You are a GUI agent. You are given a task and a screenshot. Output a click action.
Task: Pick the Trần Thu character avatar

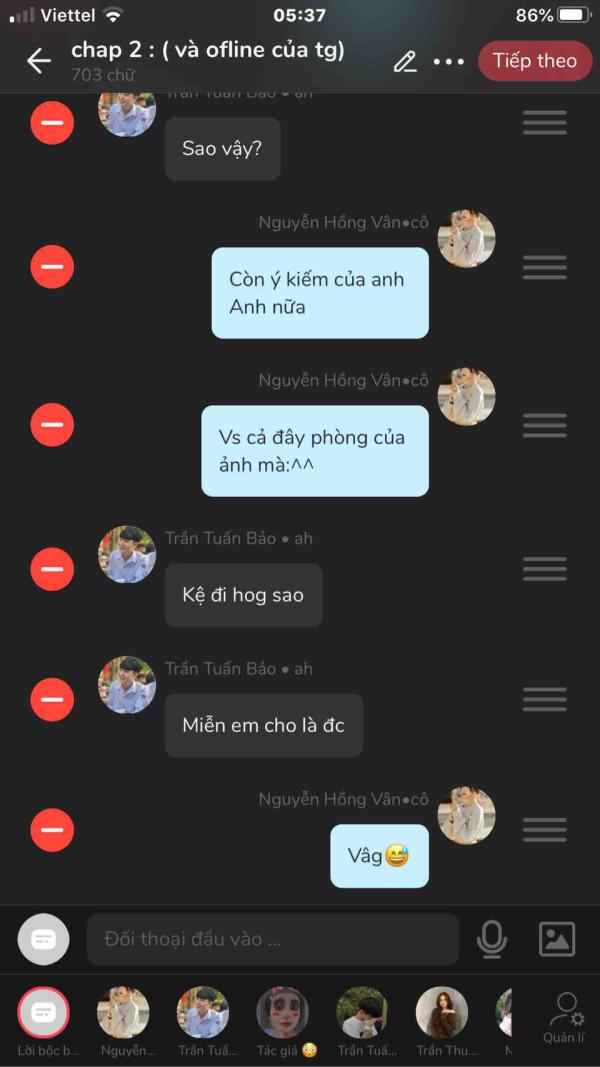tap(441, 1021)
